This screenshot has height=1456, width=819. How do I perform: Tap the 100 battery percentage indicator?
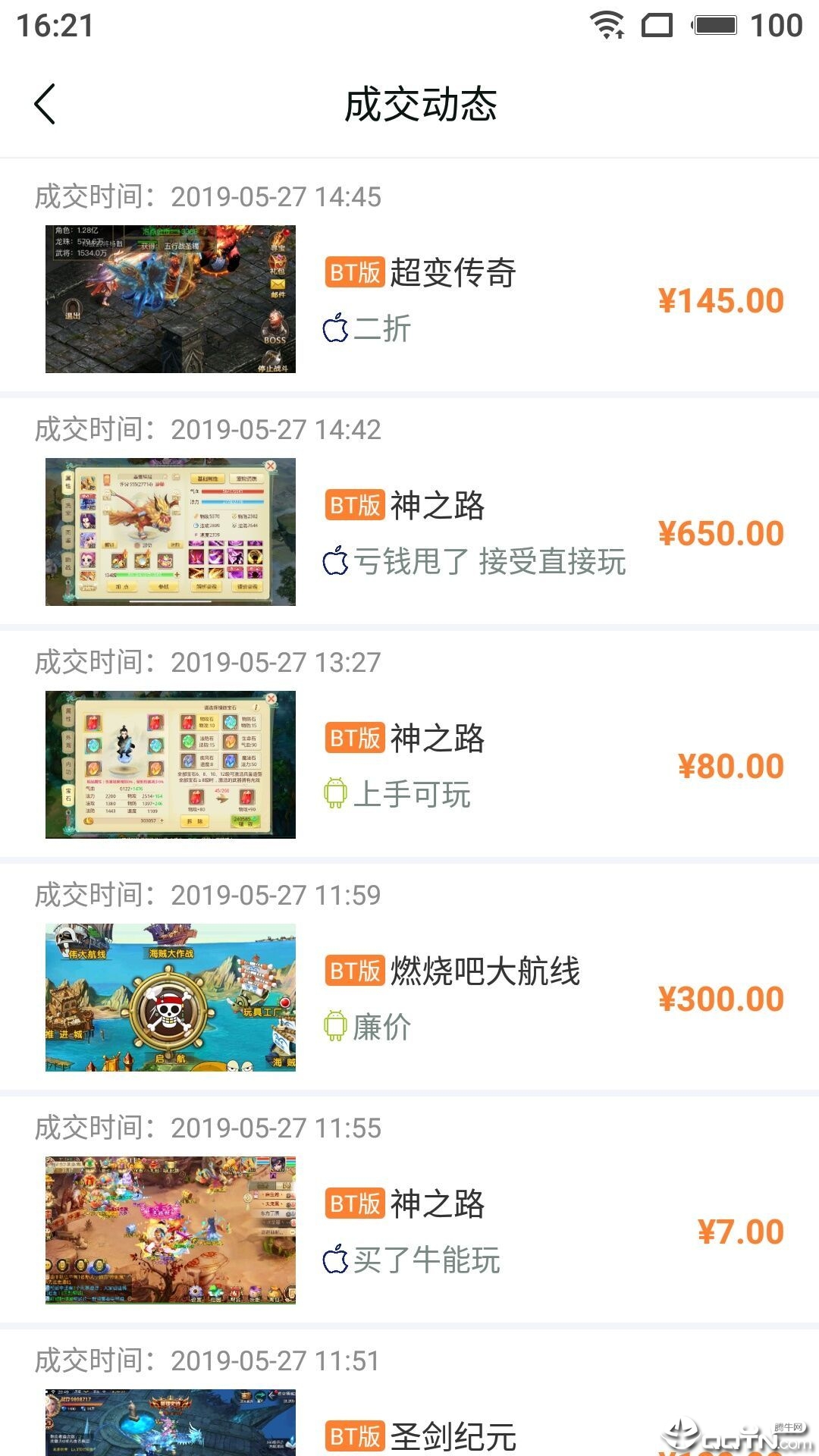[775, 24]
